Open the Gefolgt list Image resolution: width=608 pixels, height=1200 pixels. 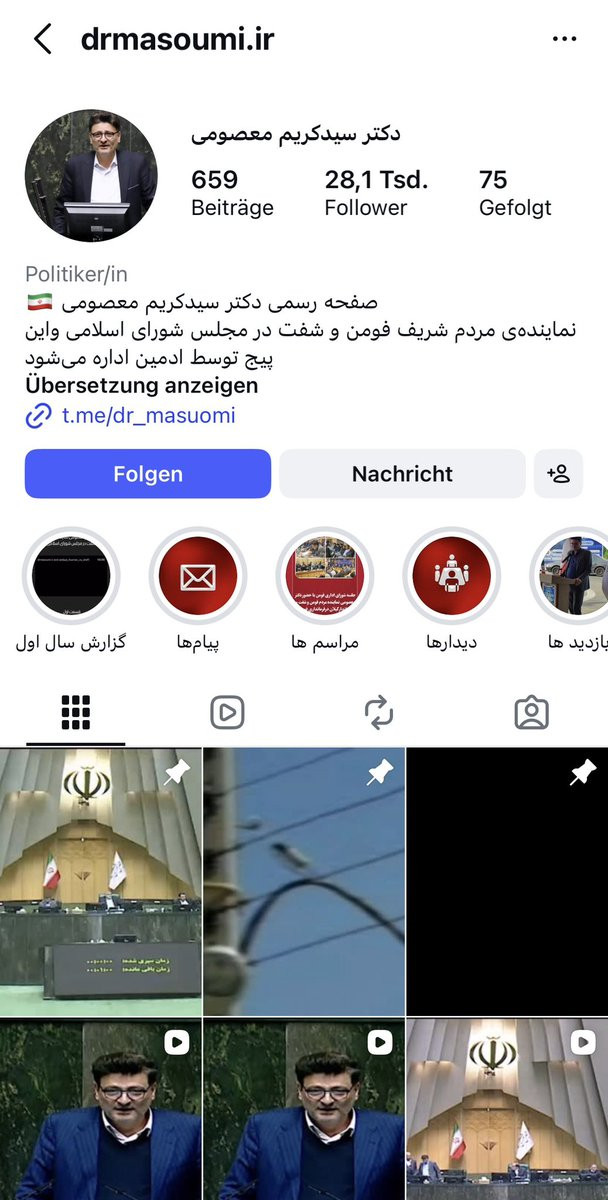point(515,193)
